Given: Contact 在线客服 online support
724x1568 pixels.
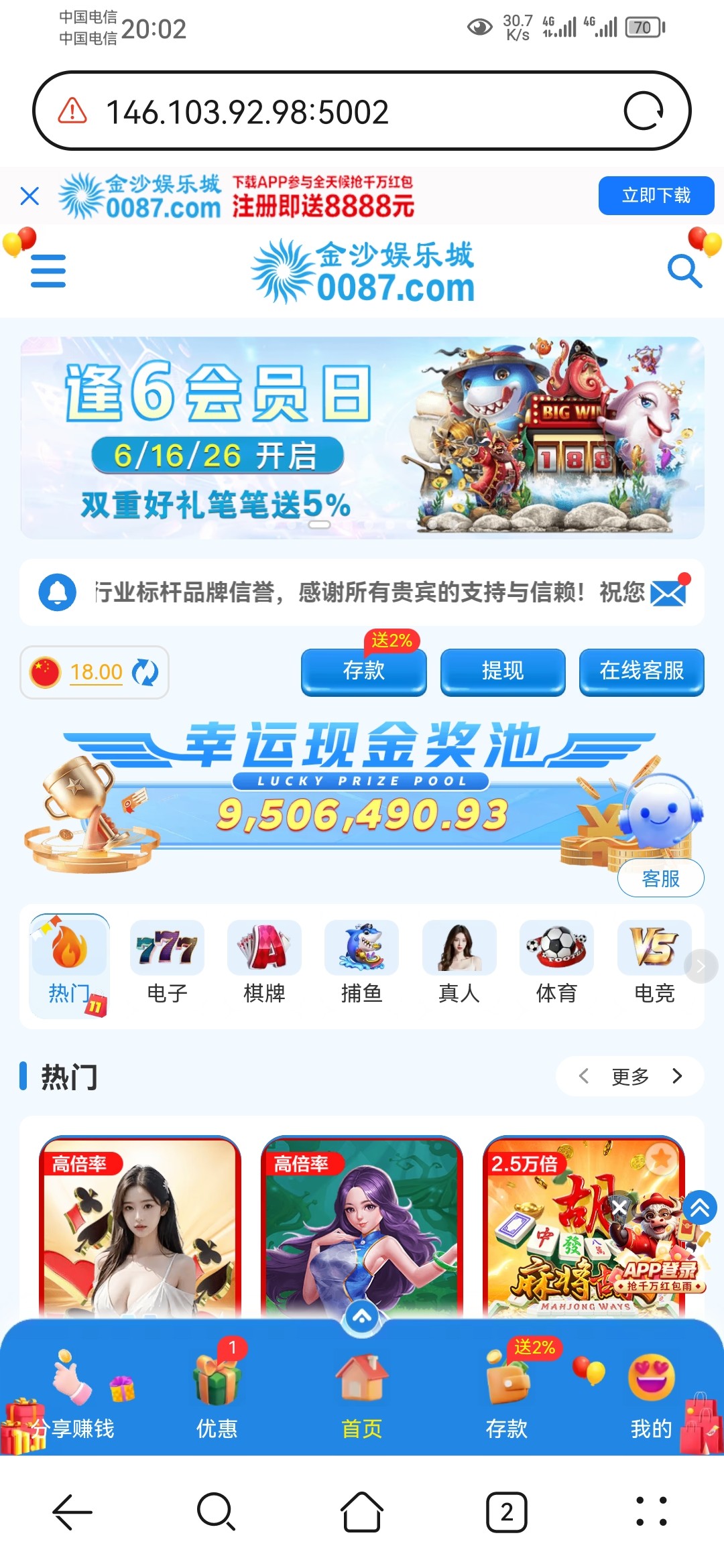Looking at the screenshot, I should [642, 671].
